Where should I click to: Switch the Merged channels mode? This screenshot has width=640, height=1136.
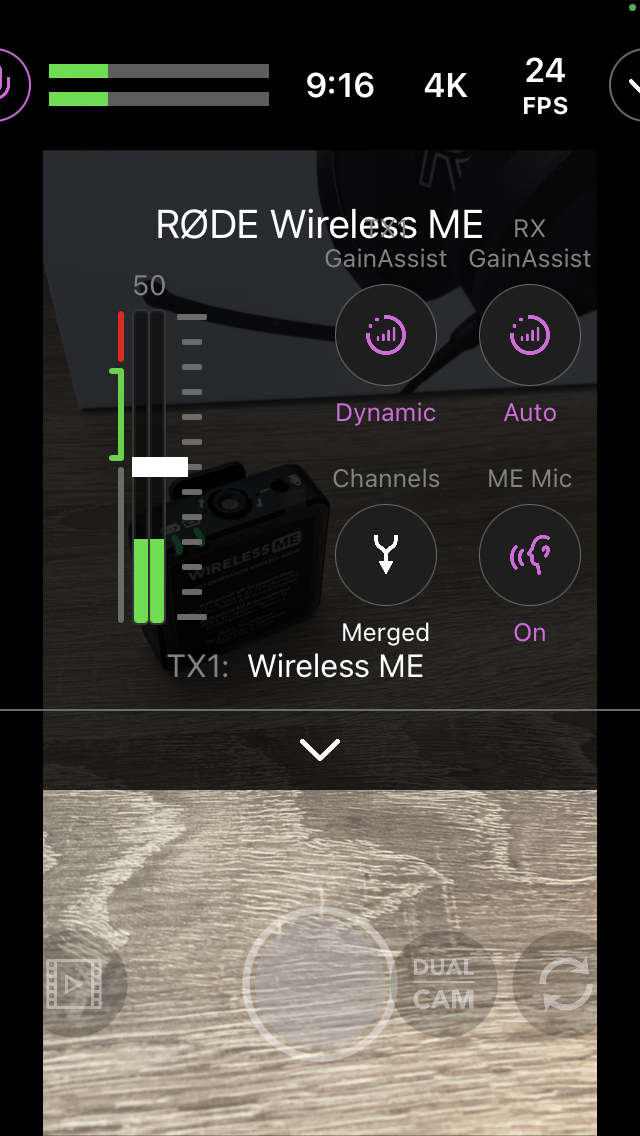pos(386,556)
